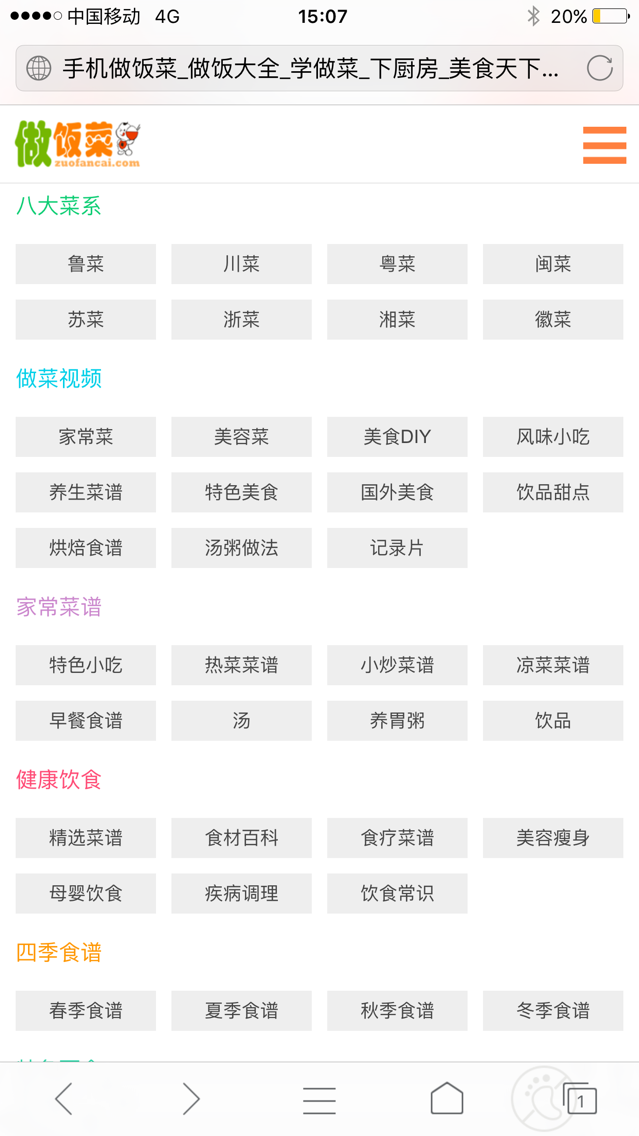Image resolution: width=639 pixels, height=1136 pixels.
Task: Select 夏季食谱 seasonal recipes
Action: tap(241, 1011)
